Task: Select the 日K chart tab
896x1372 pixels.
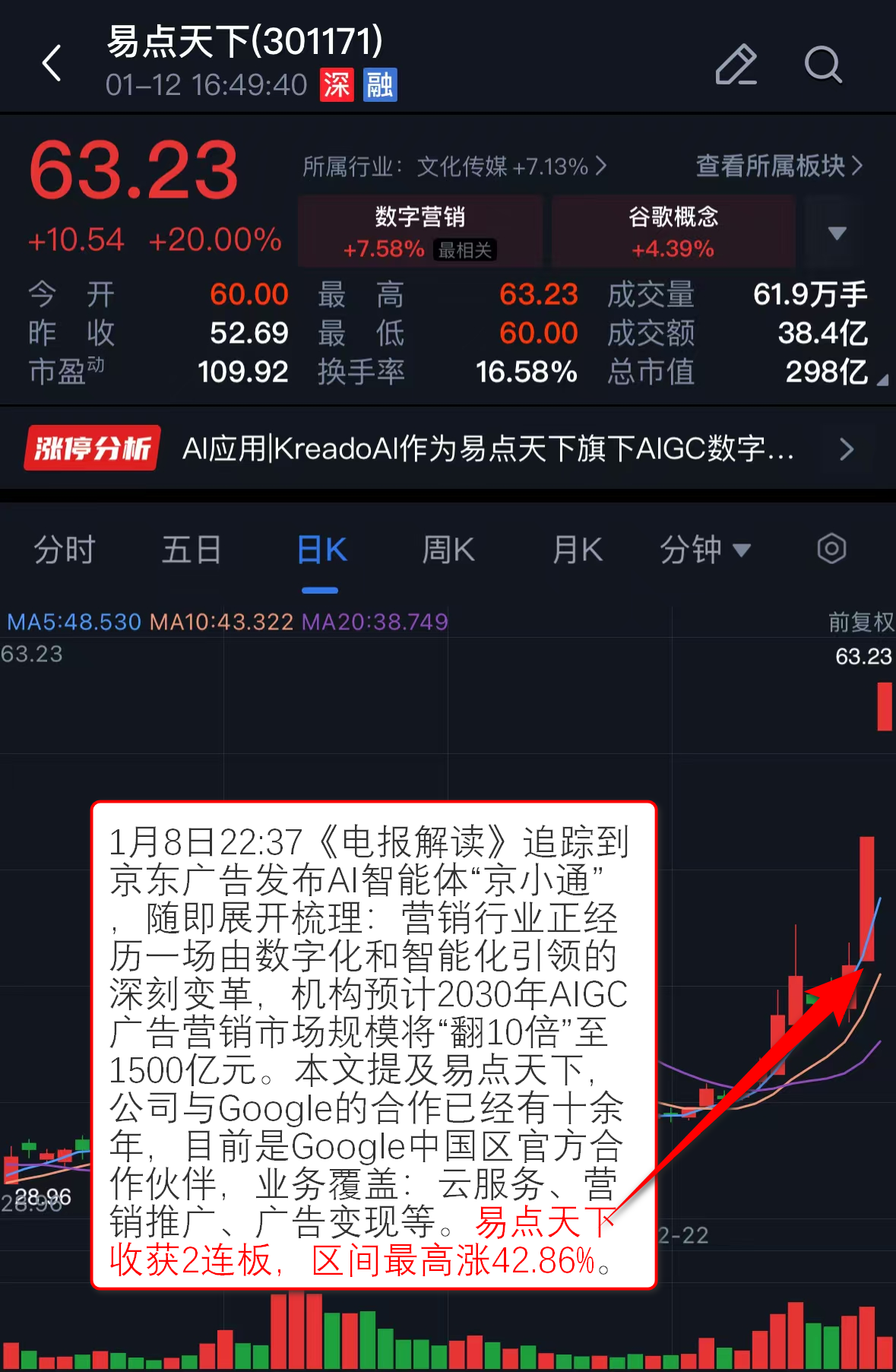Action: point(321,550)
